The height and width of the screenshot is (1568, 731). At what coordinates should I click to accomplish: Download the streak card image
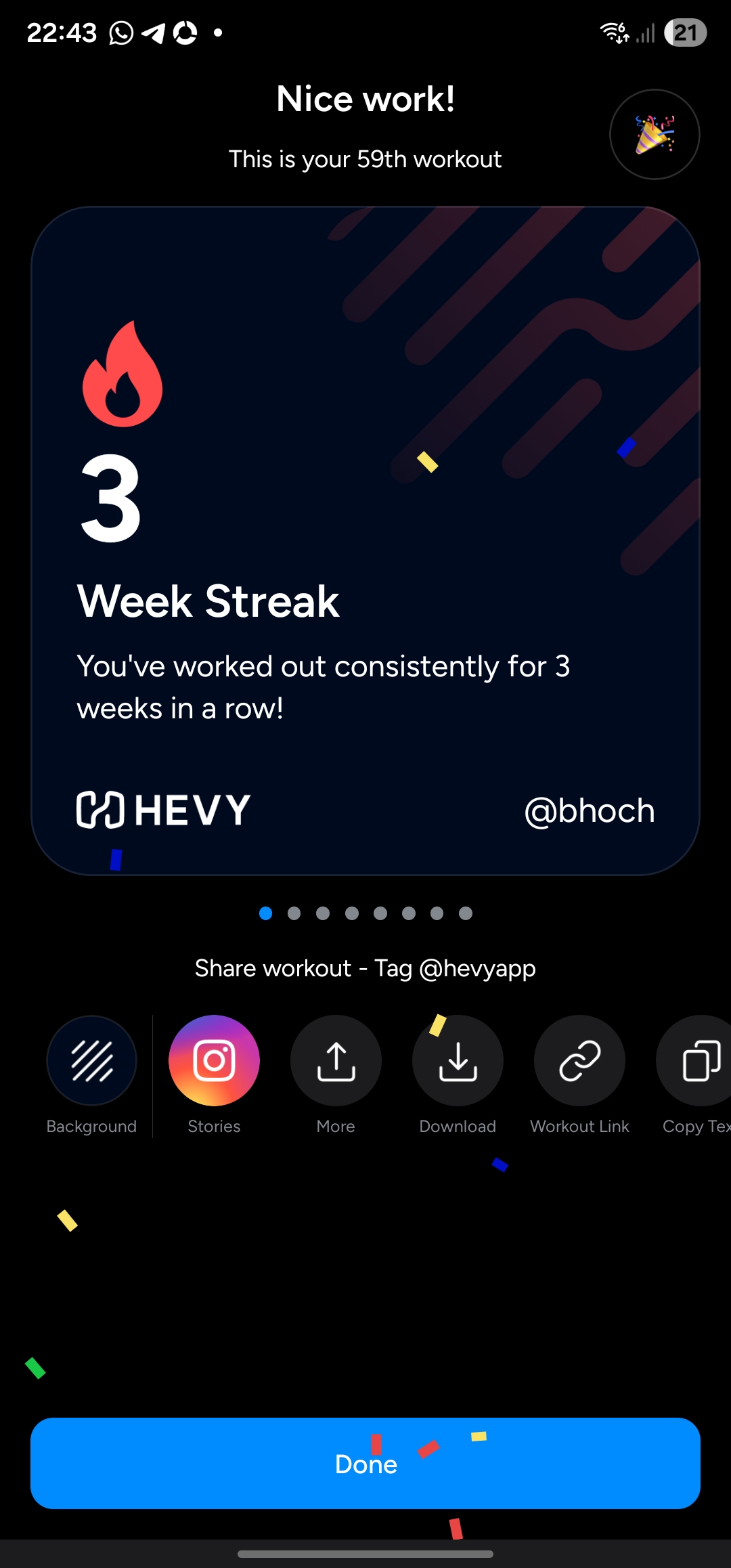tap(458, 1060)
